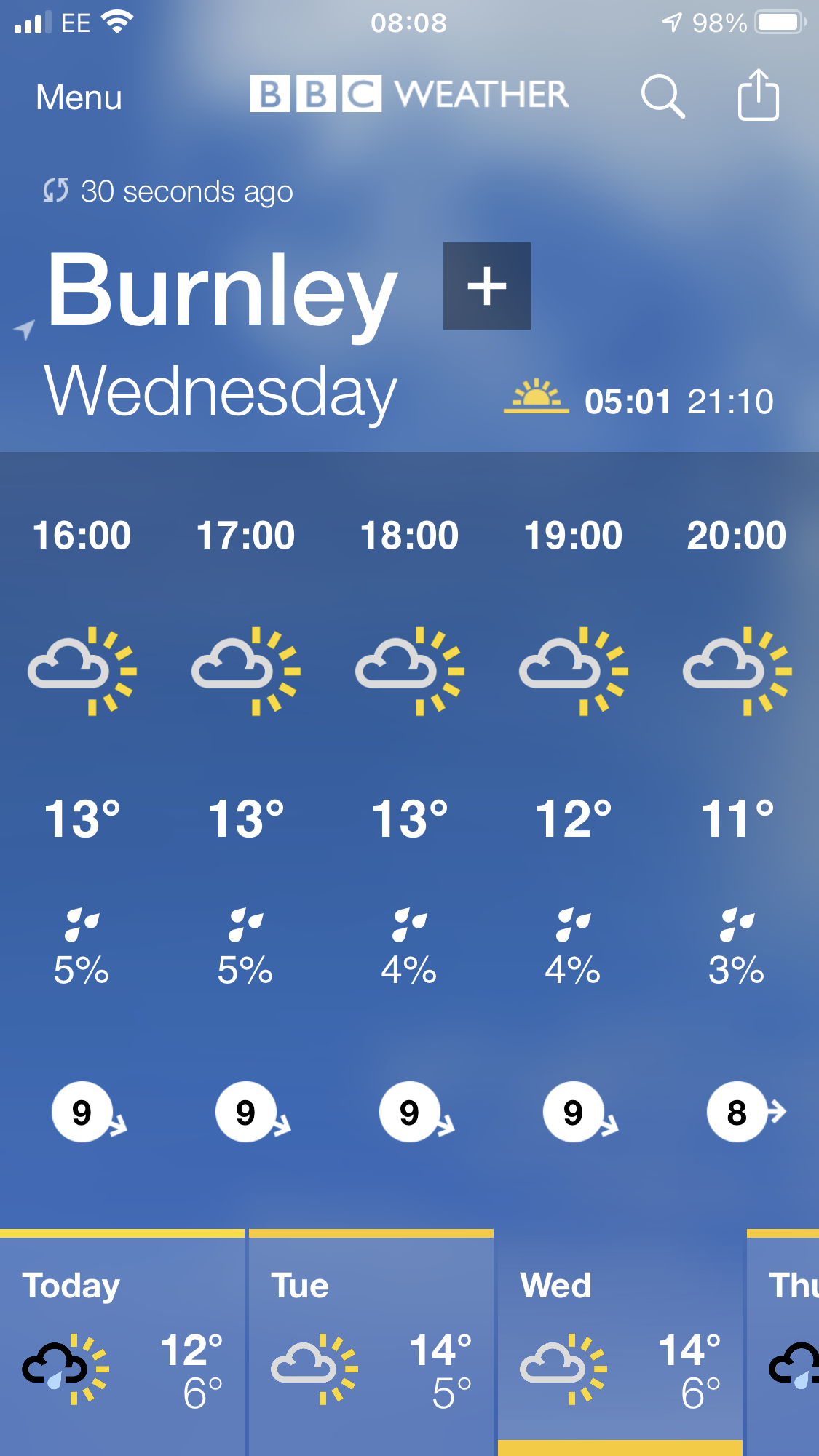Add Burnley to saved locations
Screen dimensions: 819x1456
tap(486, 286)
